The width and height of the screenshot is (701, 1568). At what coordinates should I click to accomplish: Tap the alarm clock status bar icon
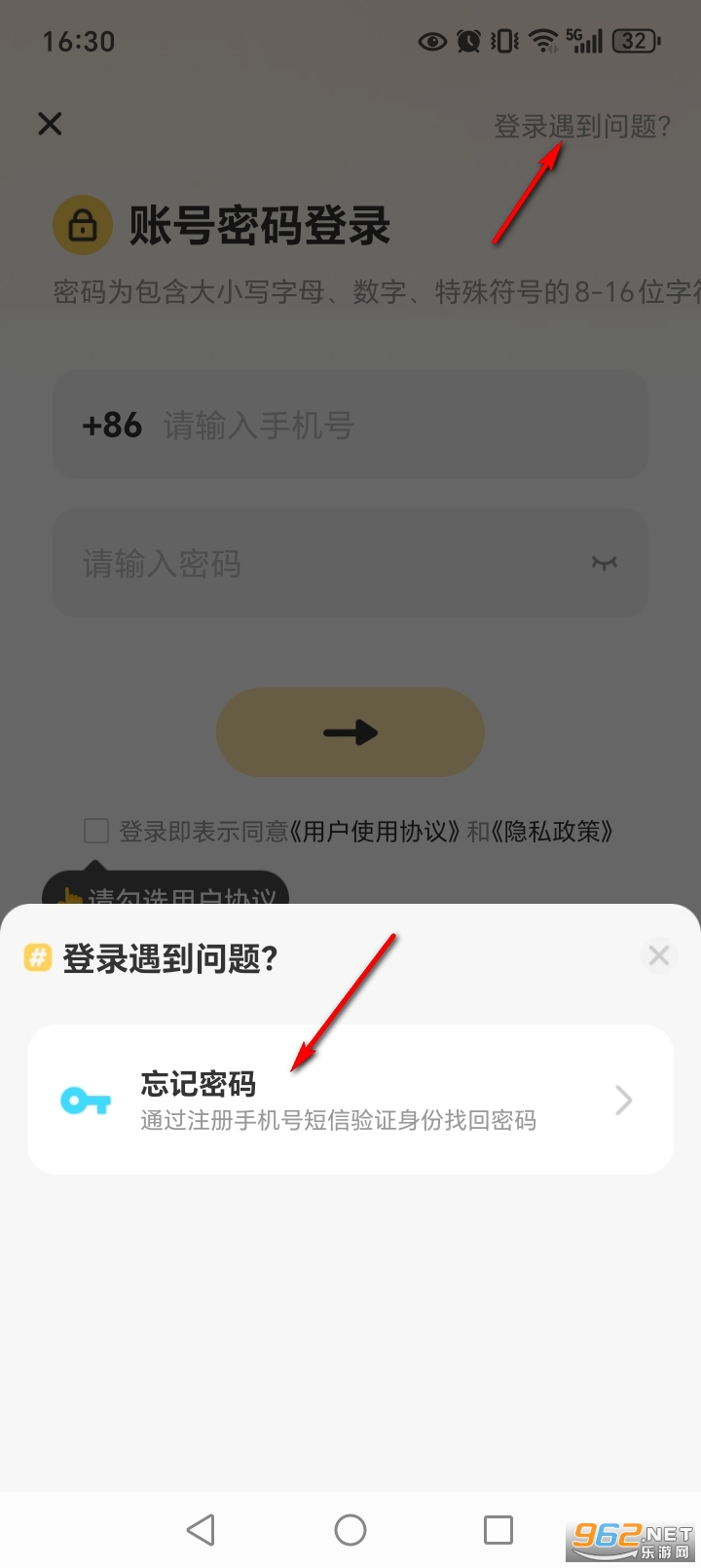point(467,41)
